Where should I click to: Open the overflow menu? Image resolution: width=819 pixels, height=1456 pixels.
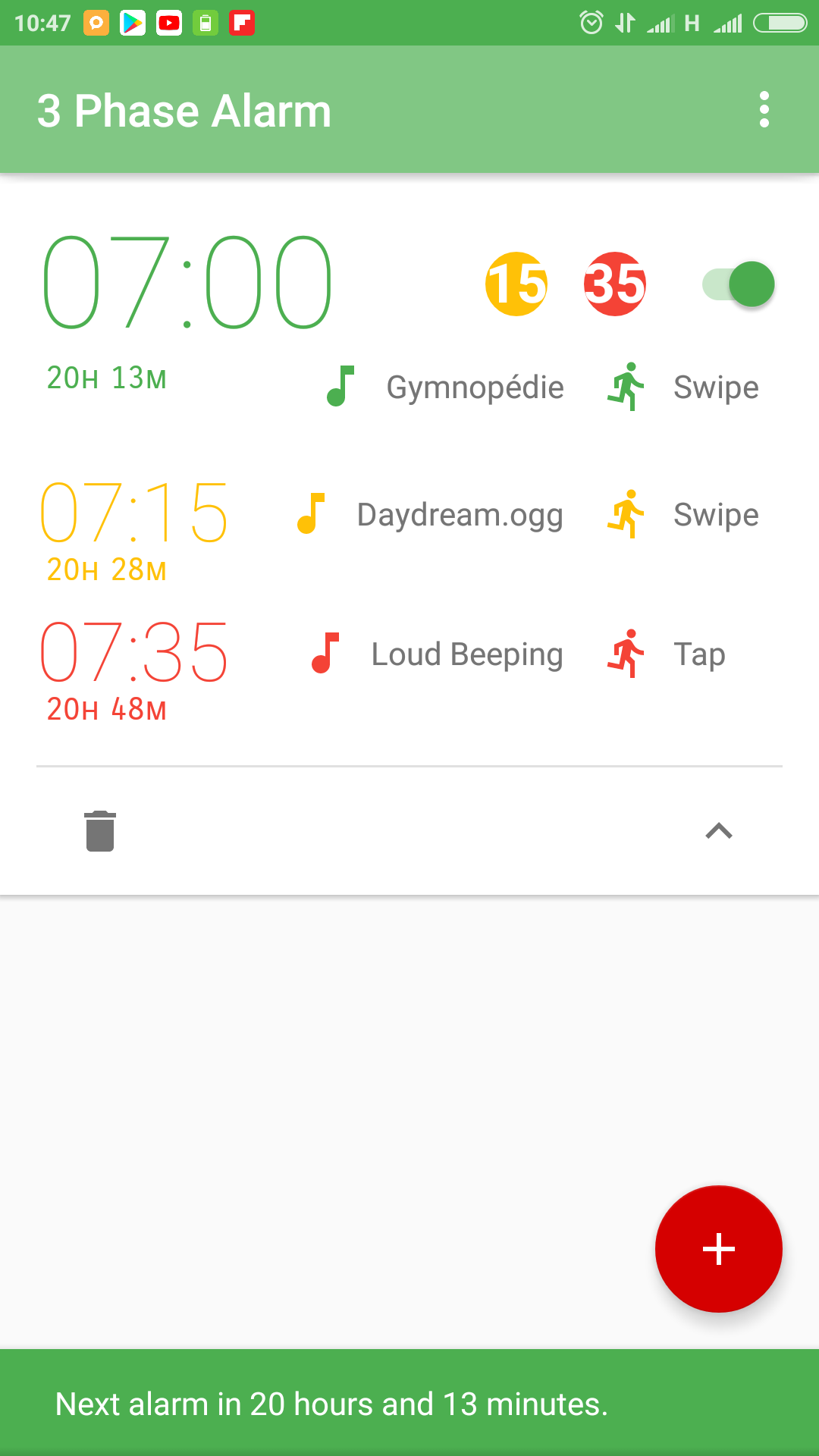764,110
